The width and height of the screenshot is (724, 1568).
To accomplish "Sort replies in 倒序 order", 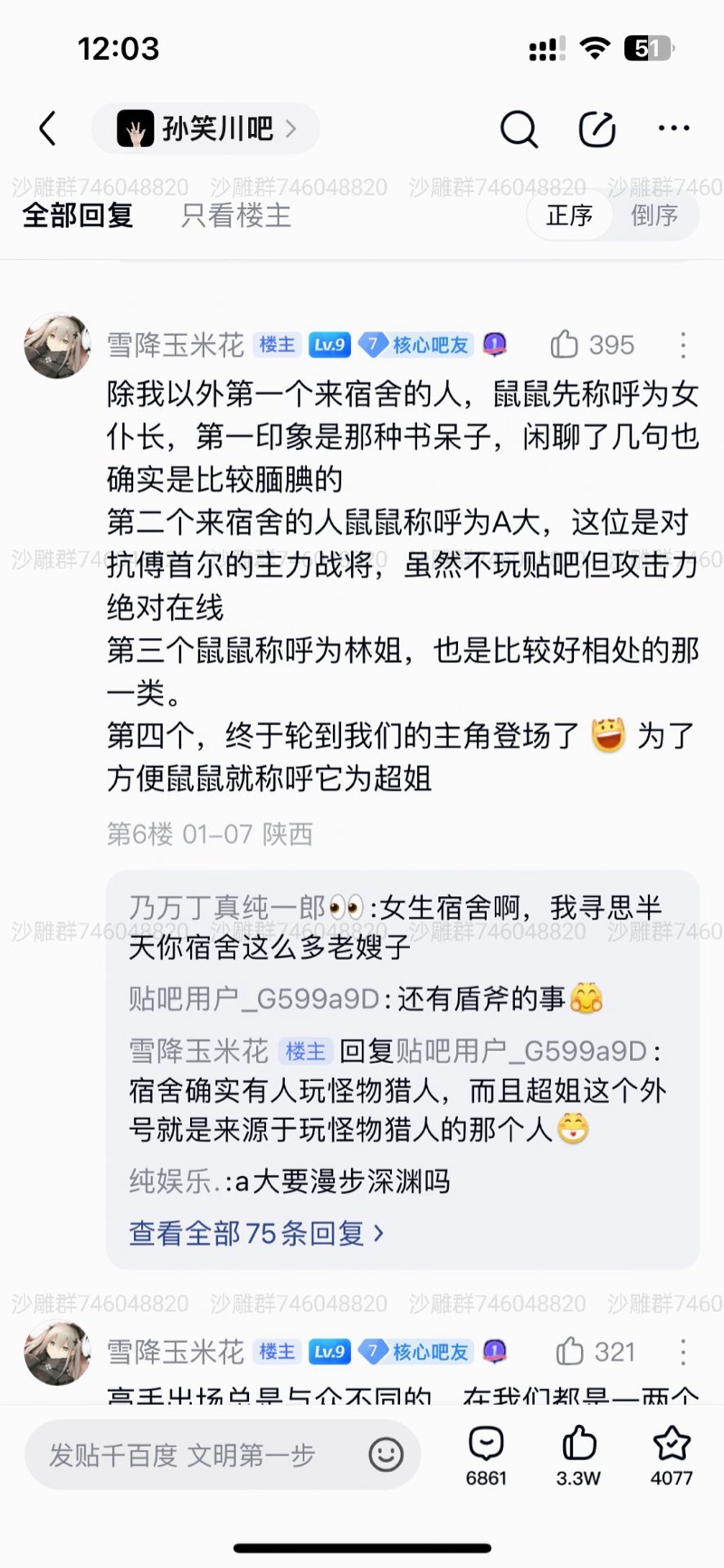I will [654, 215].
